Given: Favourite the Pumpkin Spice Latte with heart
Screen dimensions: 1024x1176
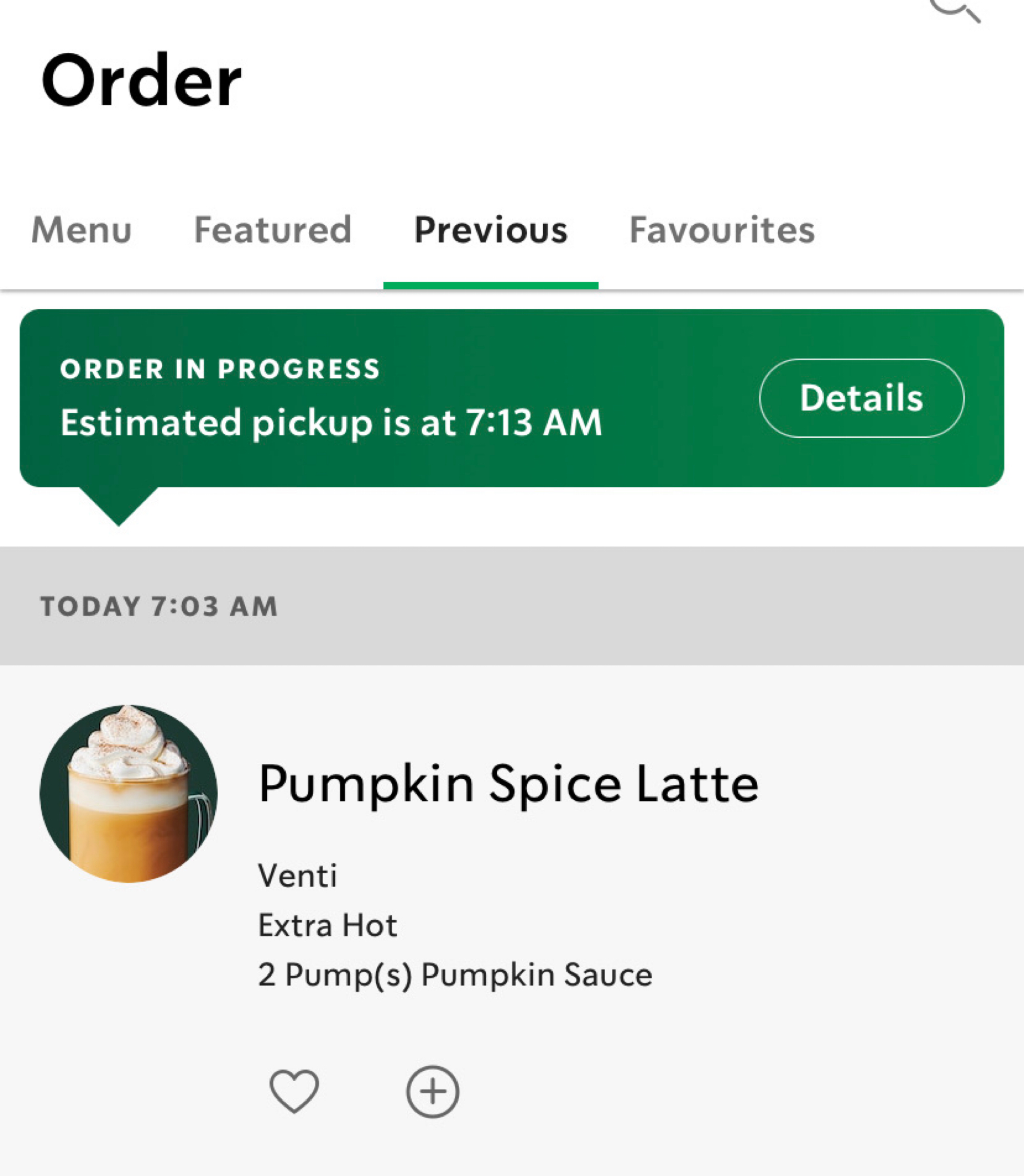Looking at the screenshot, I should (294, 1091).
